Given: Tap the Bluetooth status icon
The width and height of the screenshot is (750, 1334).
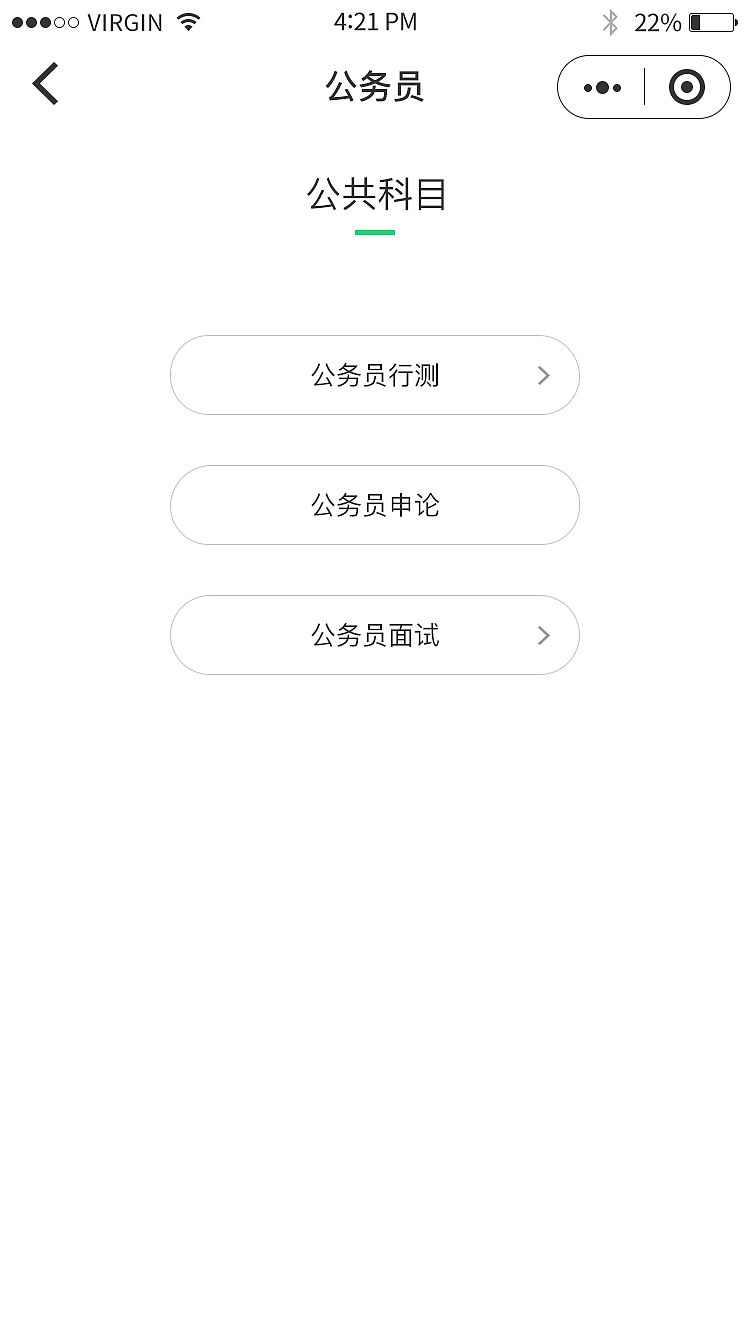Looking at the screenshot, I should (x=609, y=20).
